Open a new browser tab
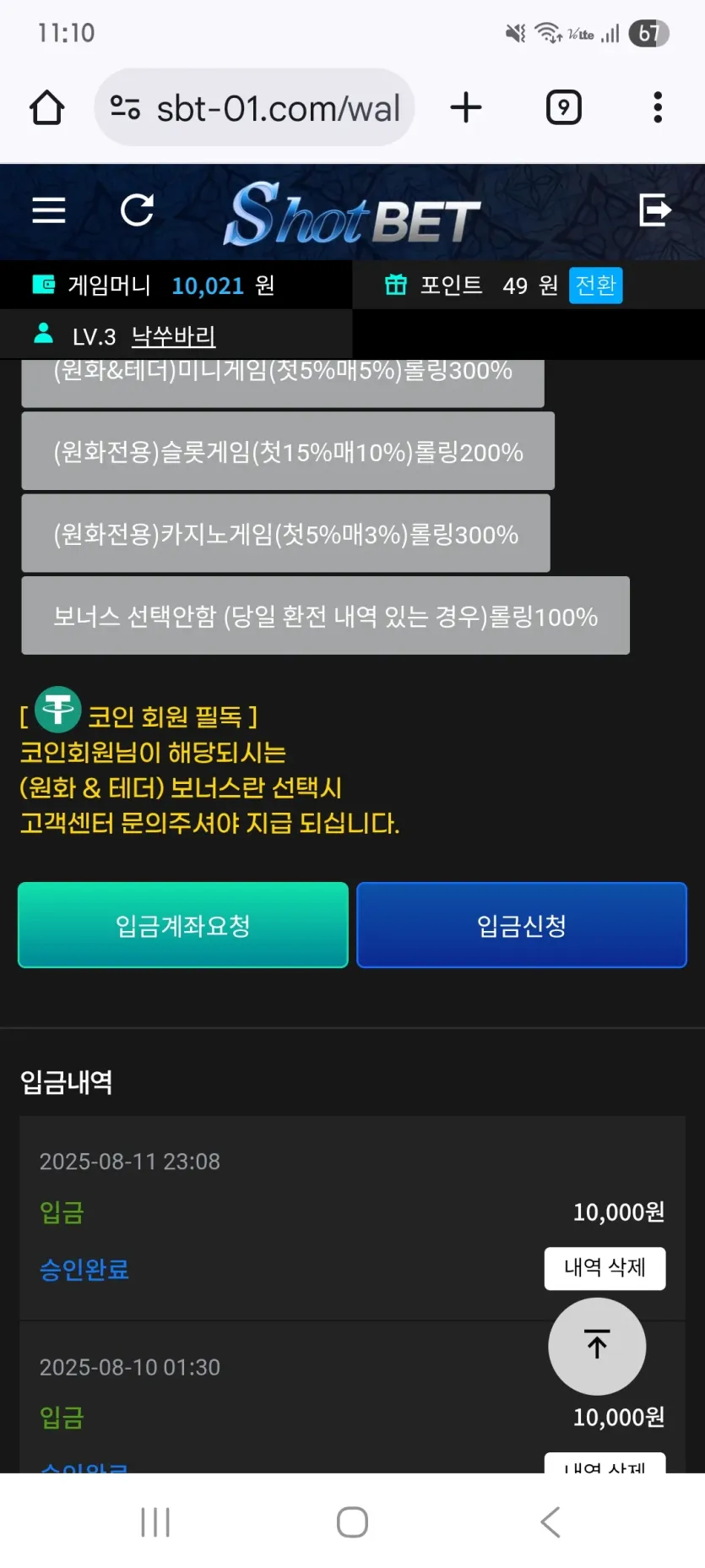 (466, 108)
